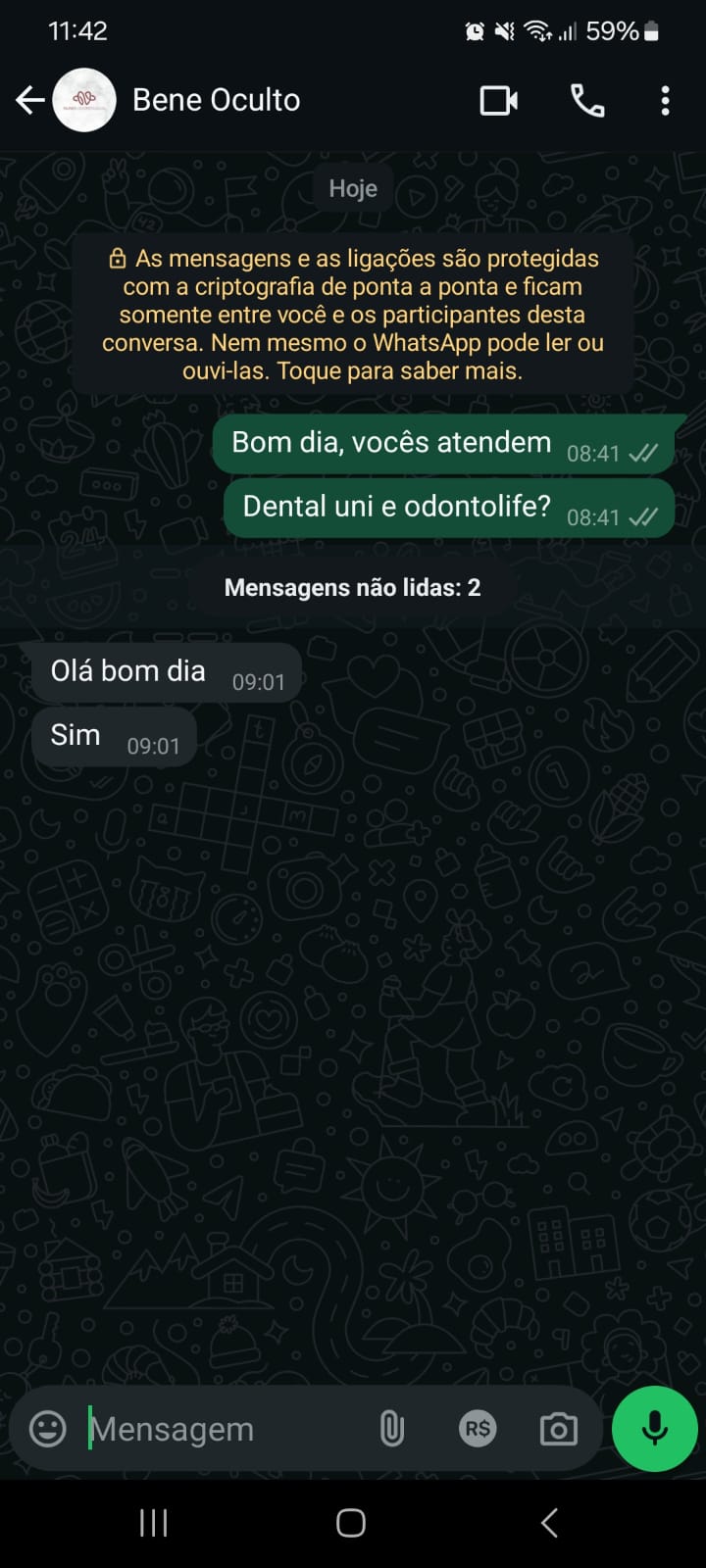Go back to the chat list
Image resolution: width=706 pixels, height=1568 pixels.
[29, 100]
